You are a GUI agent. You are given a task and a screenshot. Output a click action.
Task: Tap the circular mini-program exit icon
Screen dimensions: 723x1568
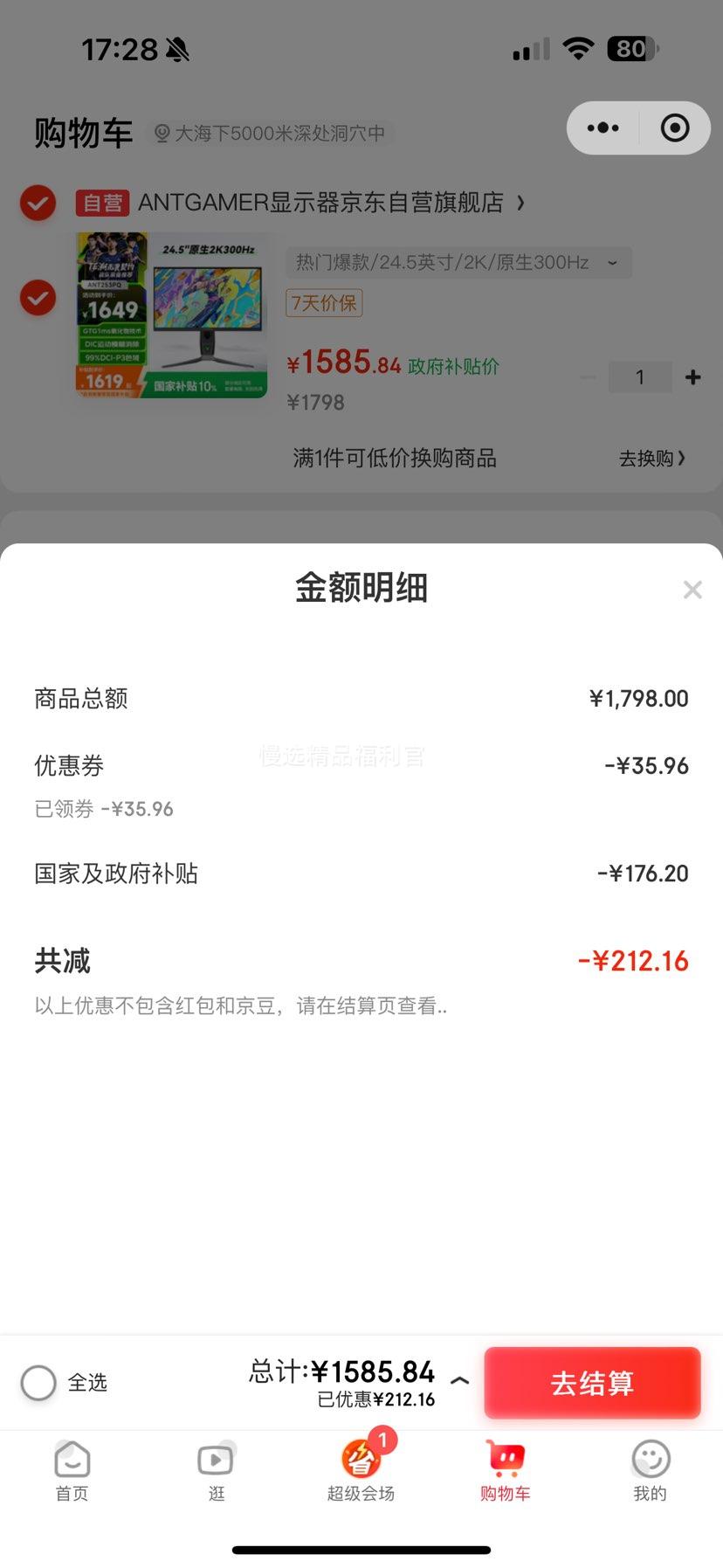click(x=674, y=128)
